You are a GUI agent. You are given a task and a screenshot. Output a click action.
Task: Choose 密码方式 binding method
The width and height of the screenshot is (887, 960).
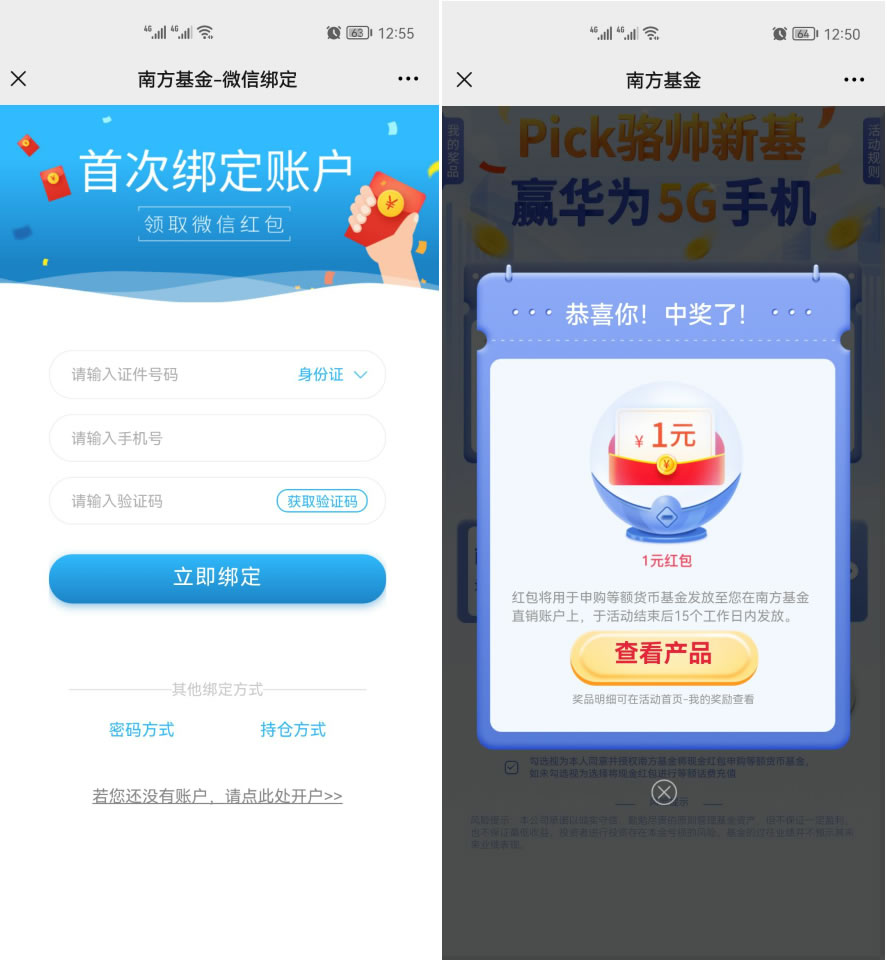[141, 730]
